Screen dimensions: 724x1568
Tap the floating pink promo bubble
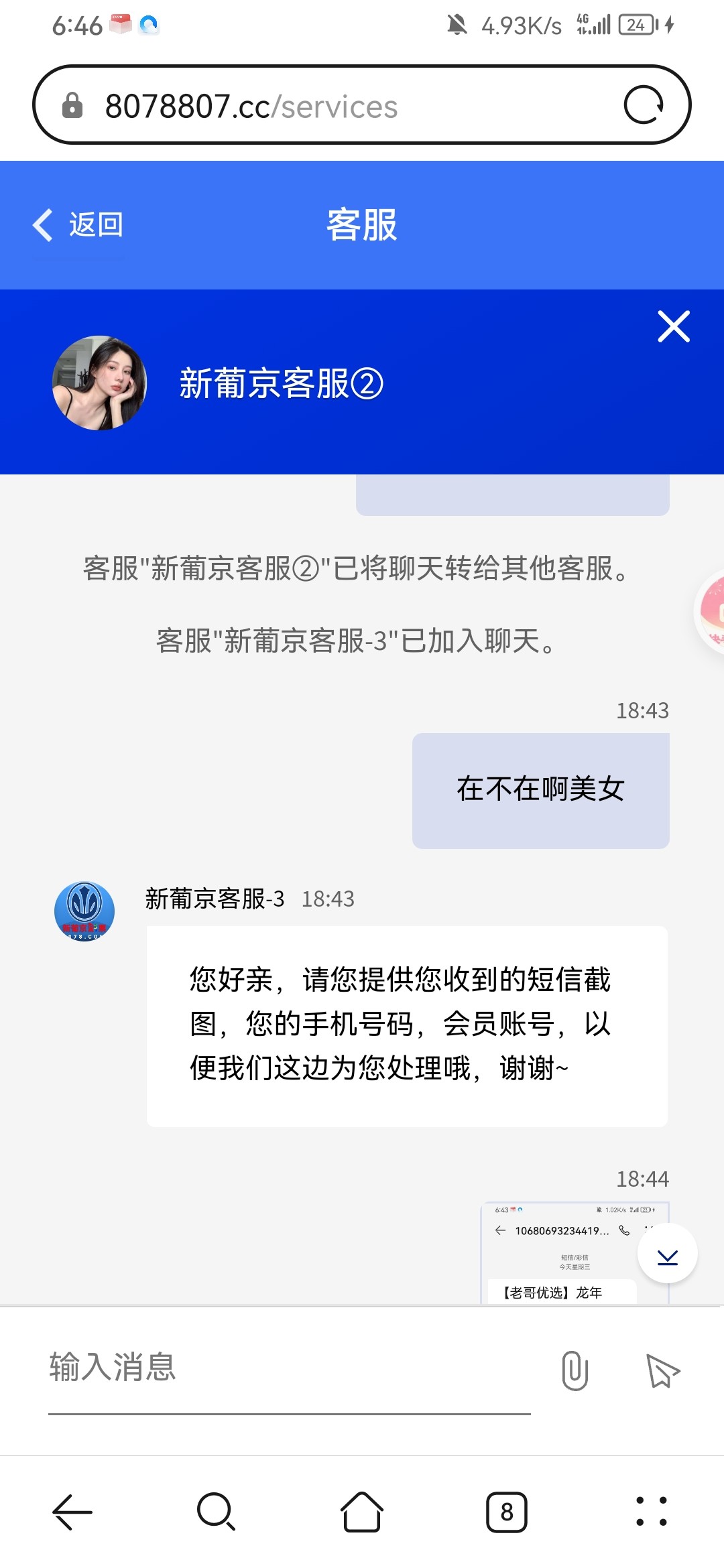[x=711, y=611]
